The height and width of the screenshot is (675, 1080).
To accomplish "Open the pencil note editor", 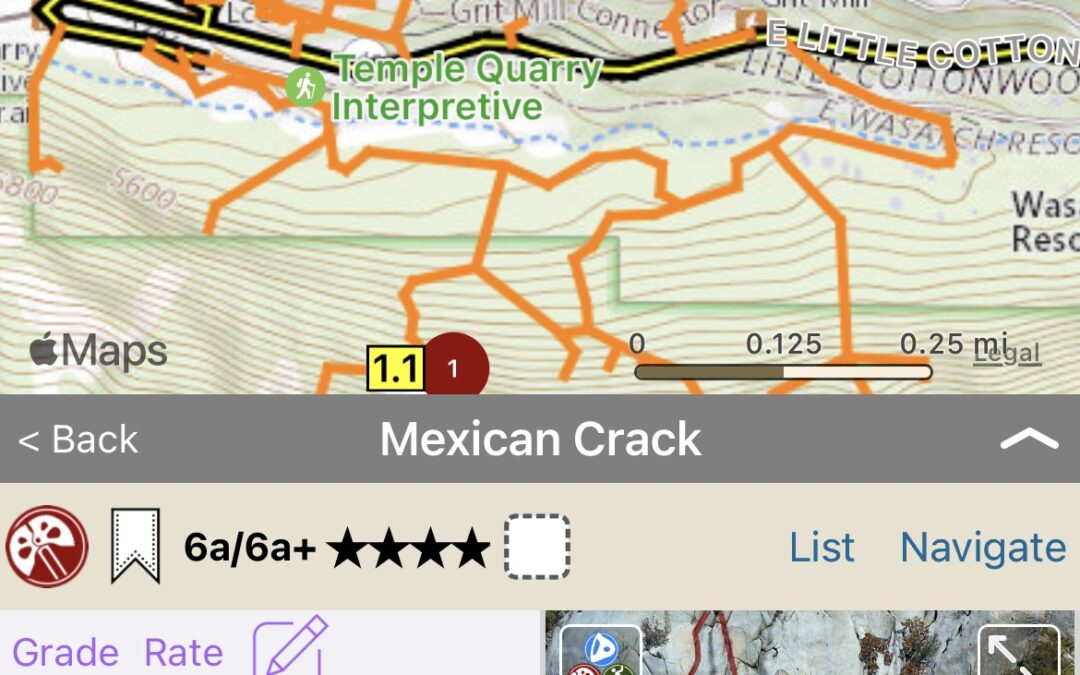I will (290, 647).
